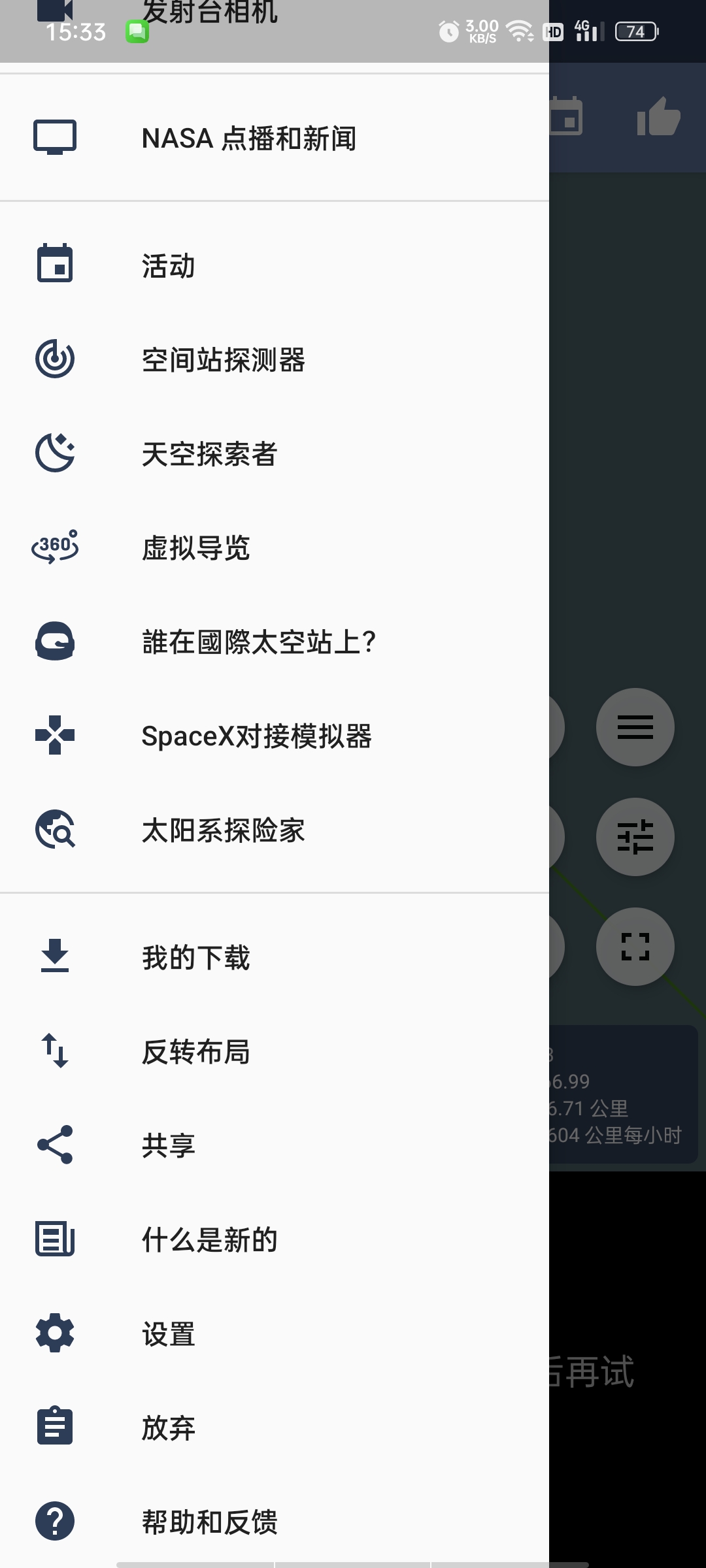Tap 共享 to share the app
This screenshot has width=706, height=1568.
point(275,1145)
